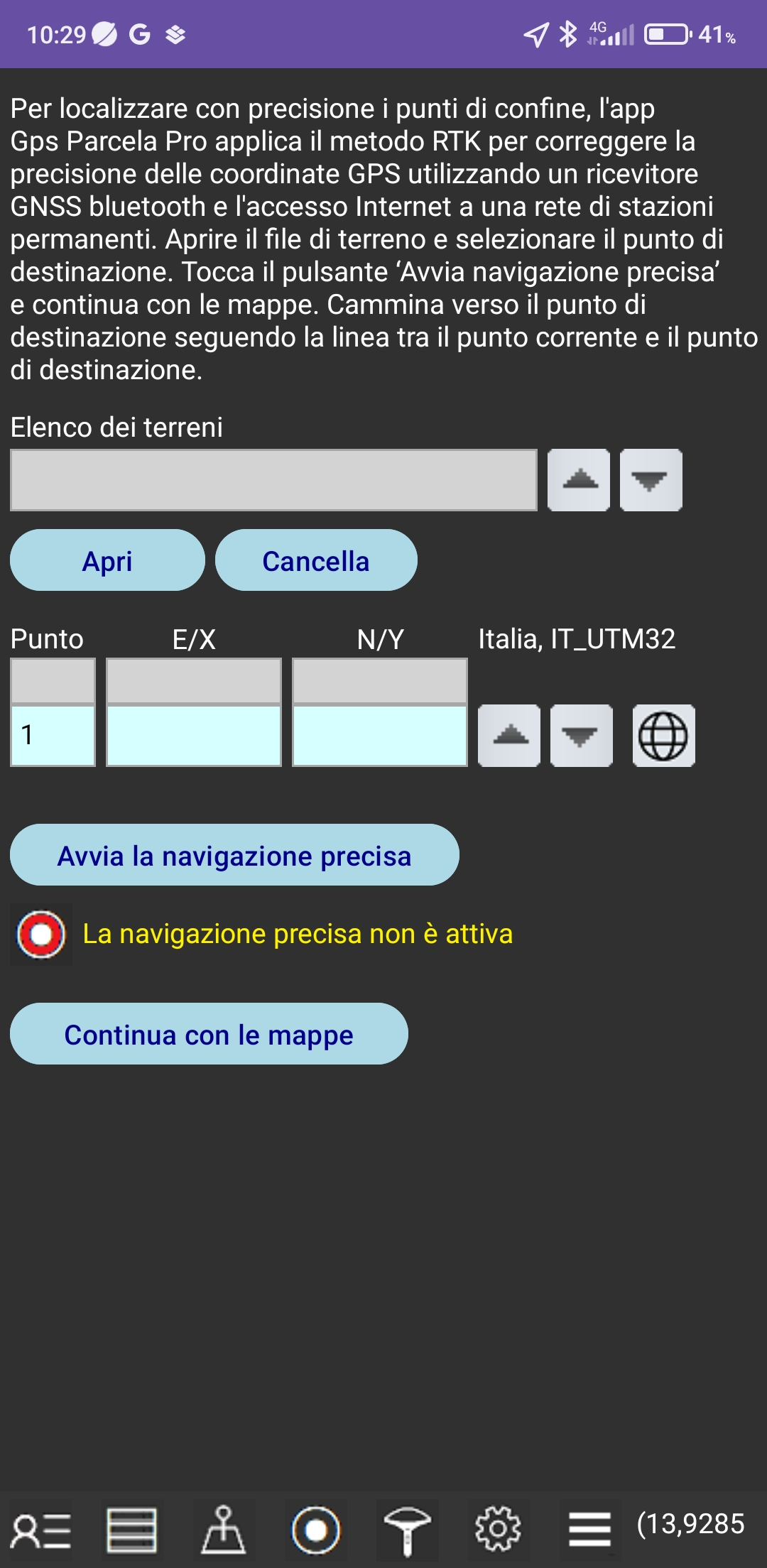Tap the Cancella button

coord(316,560)
